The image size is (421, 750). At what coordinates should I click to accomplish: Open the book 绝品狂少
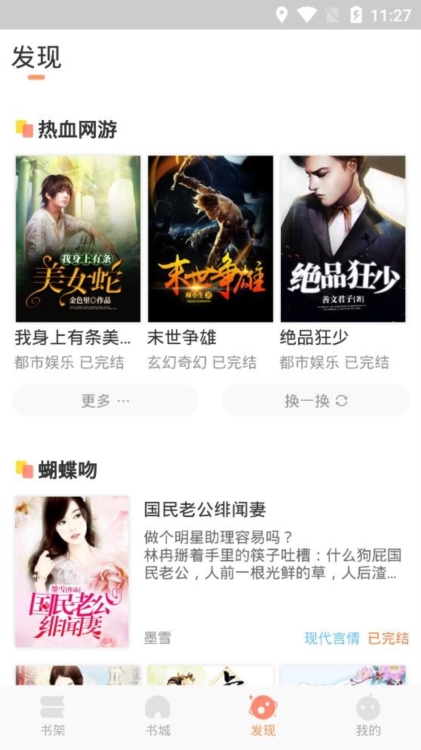(343, 239)
